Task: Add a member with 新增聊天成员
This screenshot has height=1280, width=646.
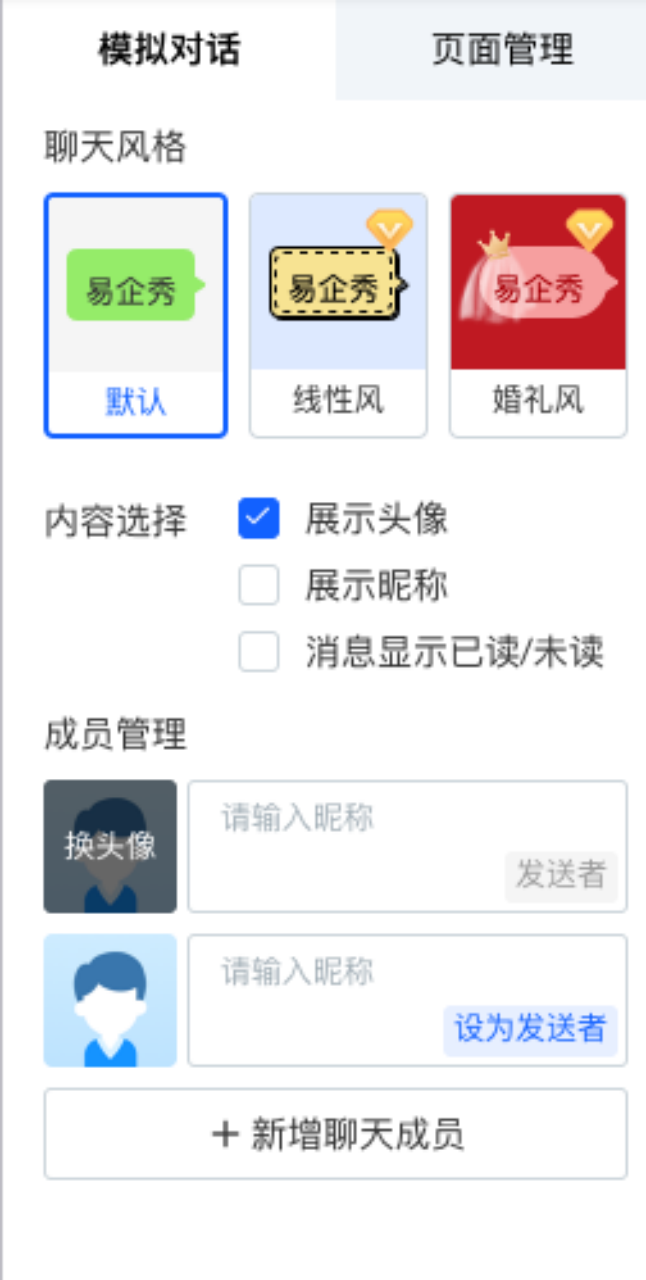Action: point(336,1134)
